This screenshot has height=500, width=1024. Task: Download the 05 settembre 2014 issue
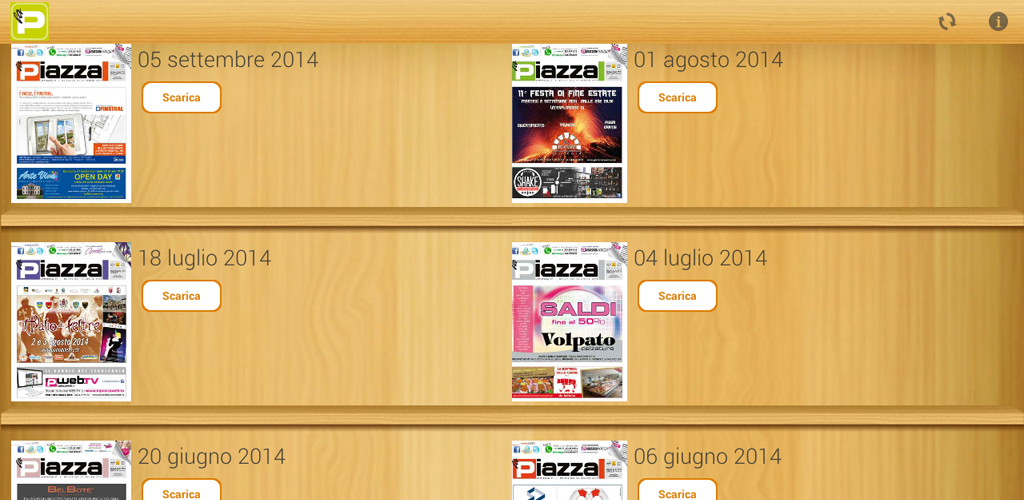(x=181, y=98)
